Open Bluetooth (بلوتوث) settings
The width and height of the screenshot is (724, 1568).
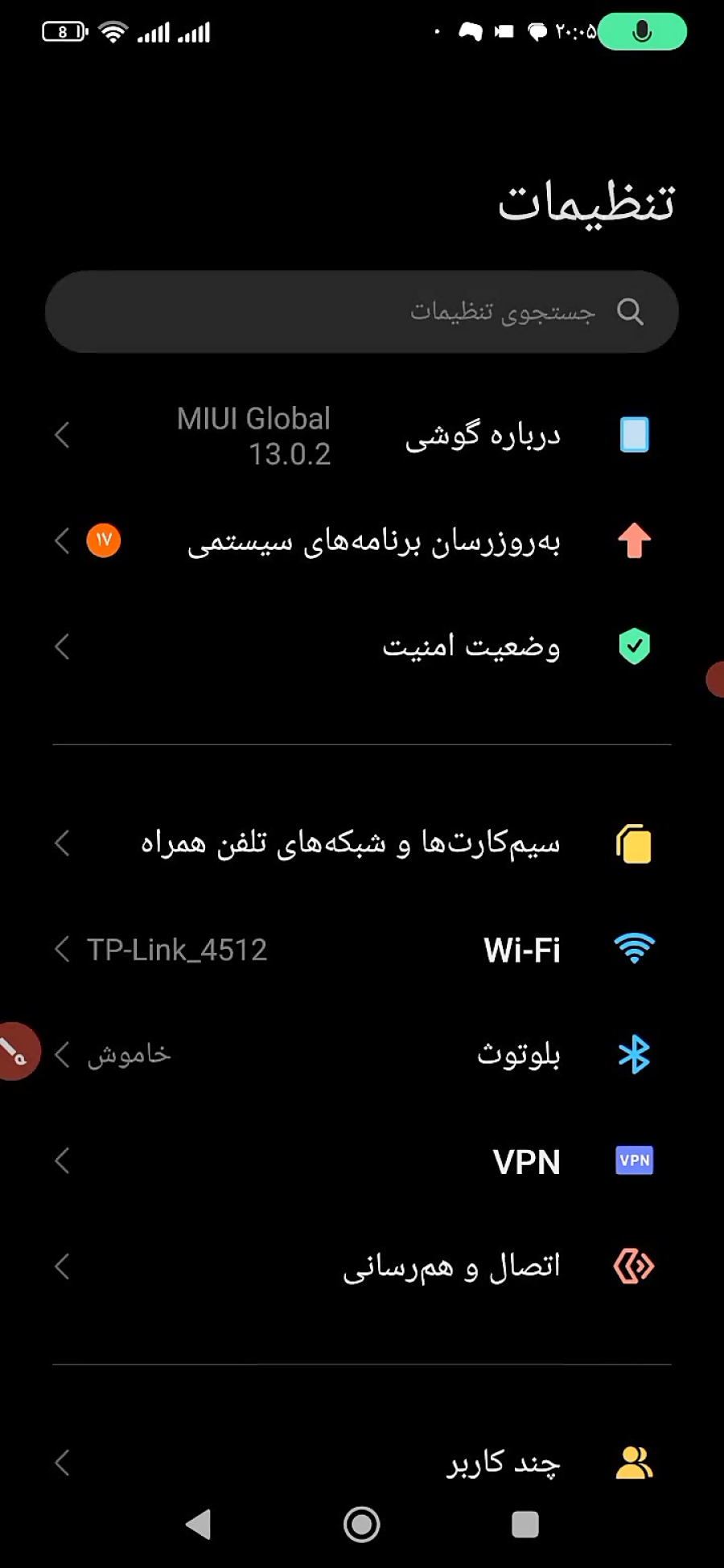(362, 1054)
